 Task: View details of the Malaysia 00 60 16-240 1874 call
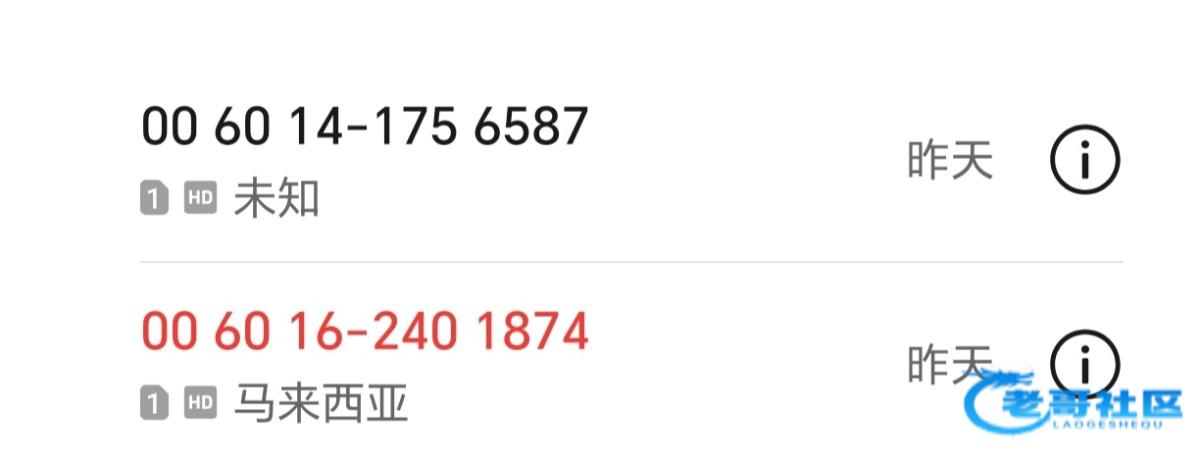tap(1085, 363)
